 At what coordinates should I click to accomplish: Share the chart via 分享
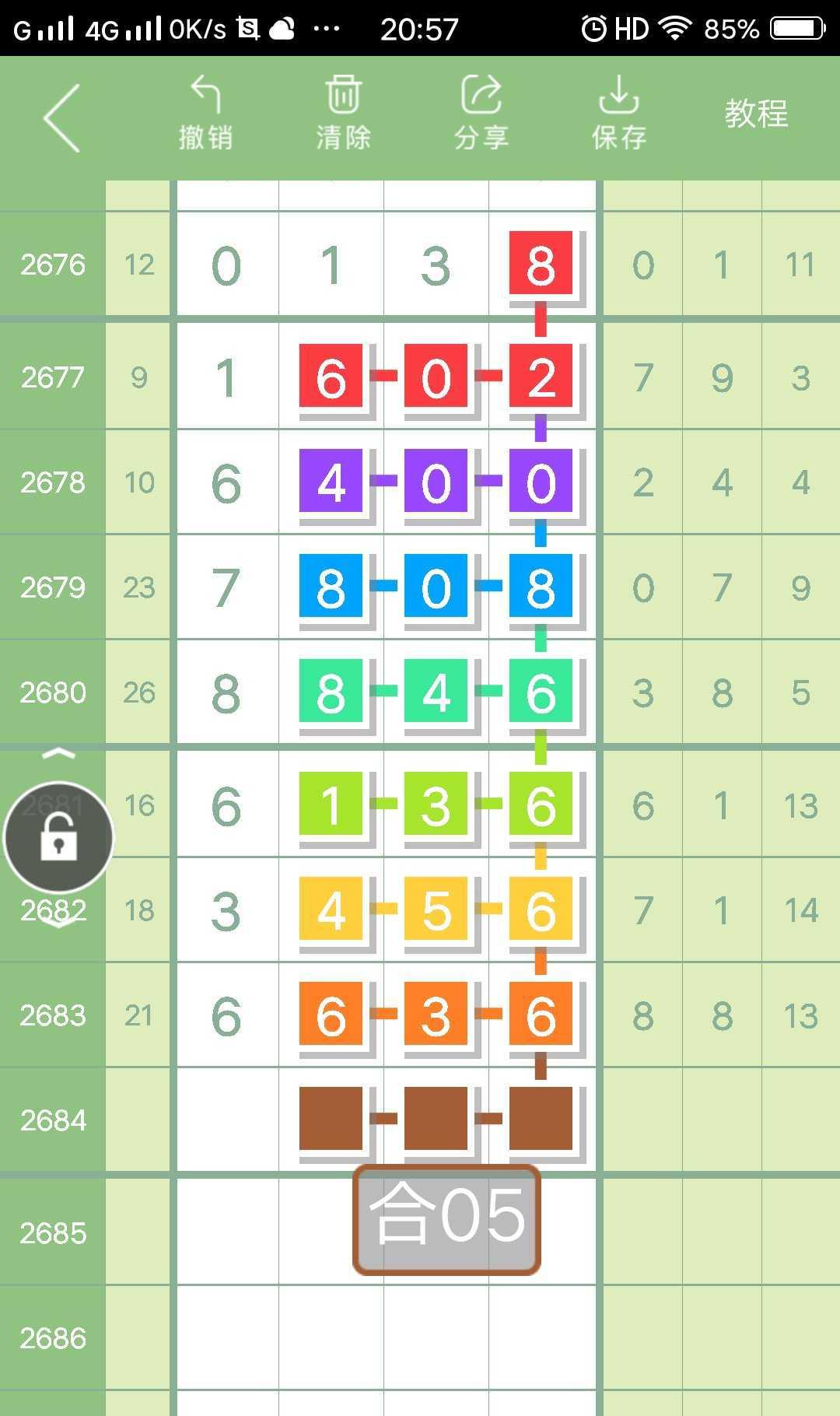481,114
